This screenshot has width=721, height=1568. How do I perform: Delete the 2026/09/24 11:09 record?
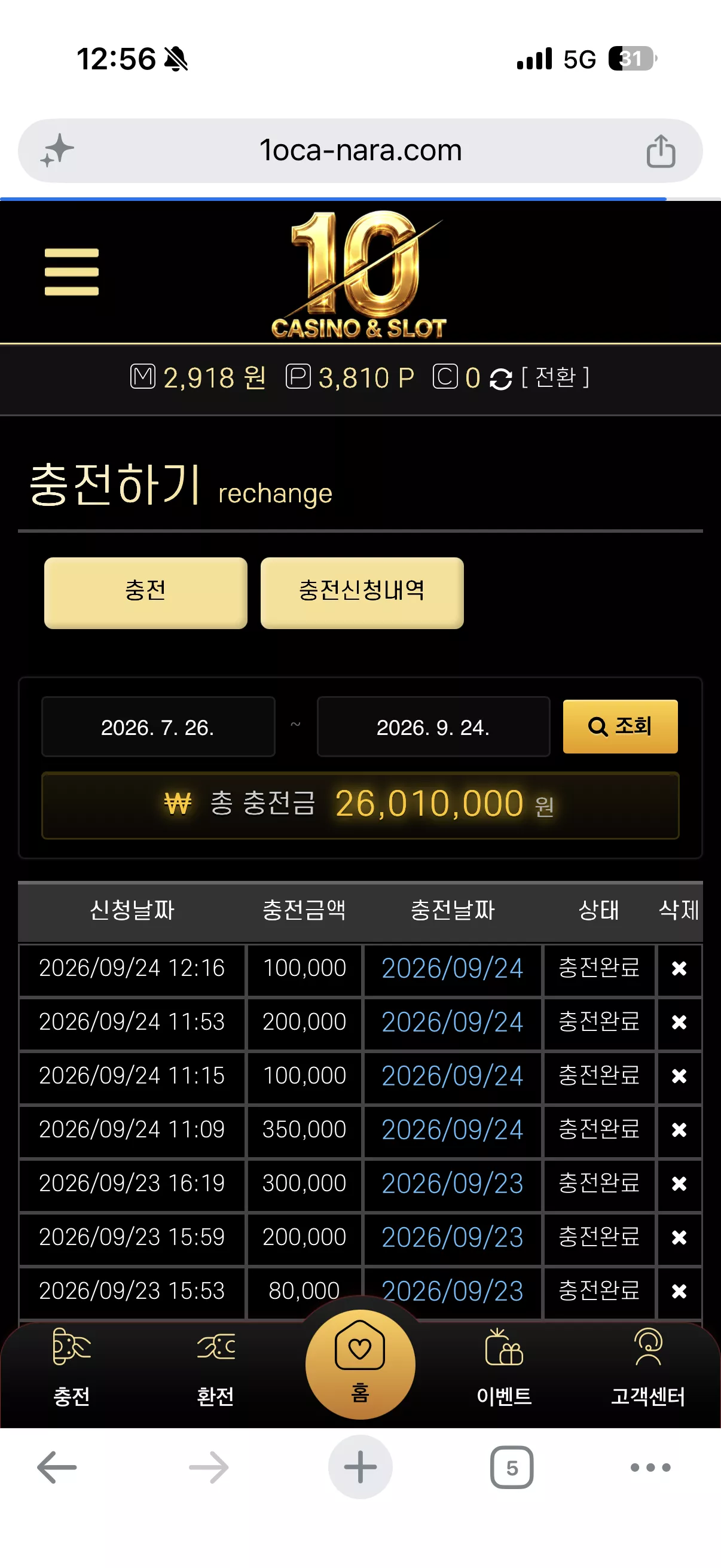679,1130
